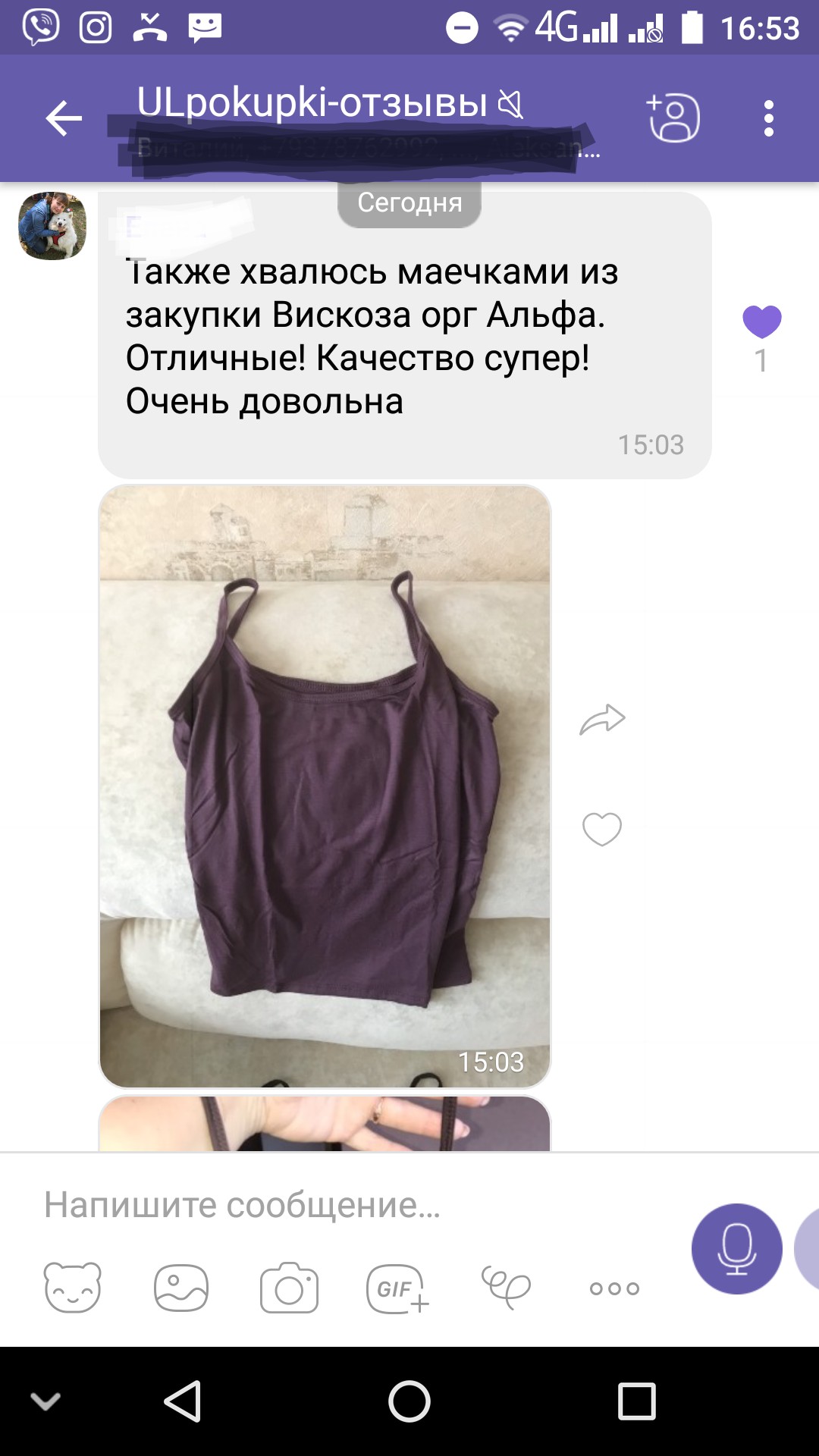Tap the purple heart on the text message

pos(761,322)
